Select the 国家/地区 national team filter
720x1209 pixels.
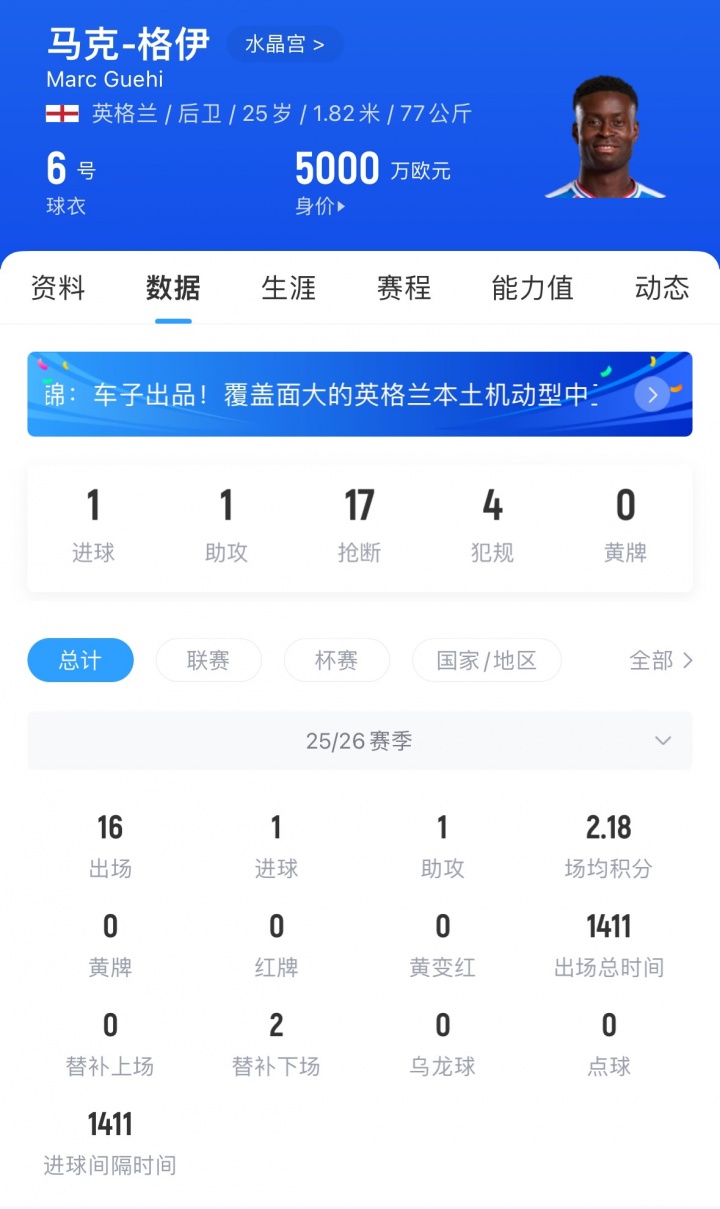(487, 660)
